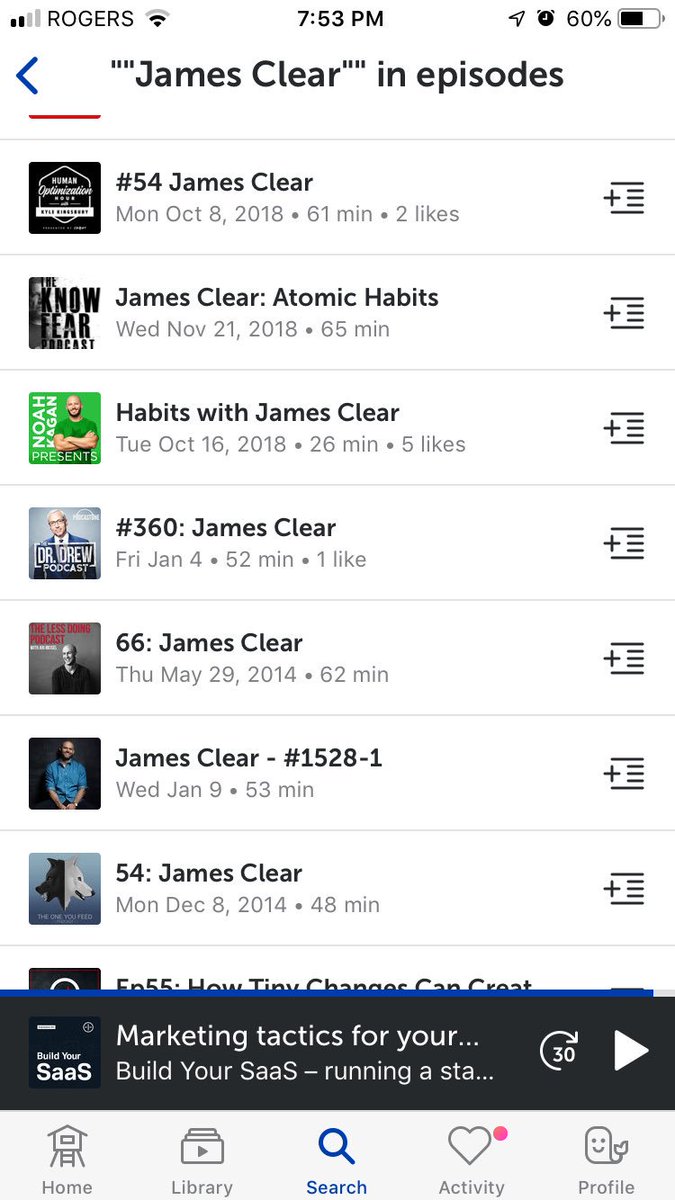Switch to the Profile tab
675x1200 pixels.
tap(606, 1160)
